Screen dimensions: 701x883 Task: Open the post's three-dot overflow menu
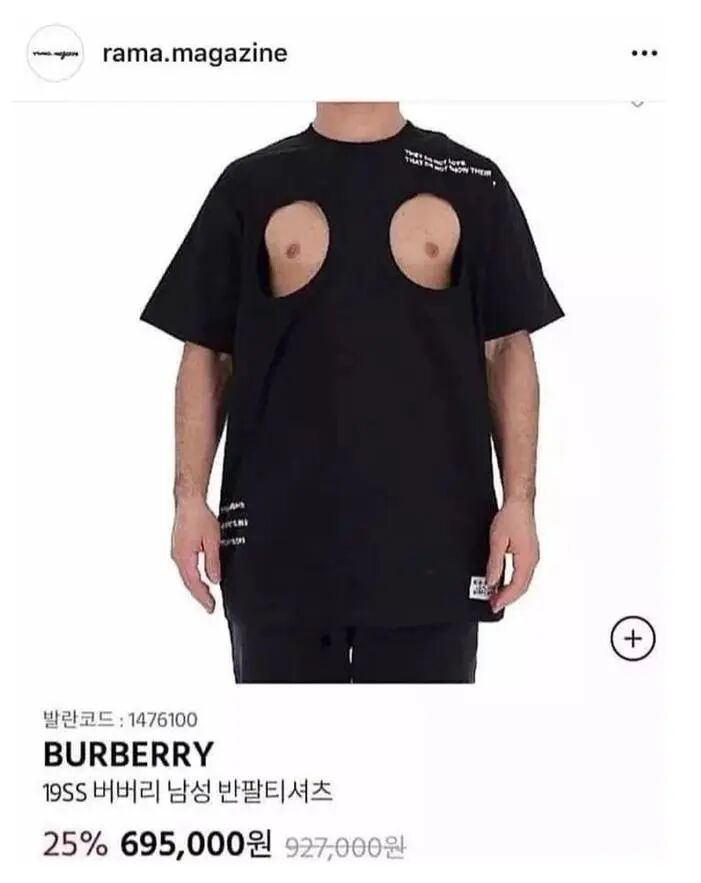644,54
